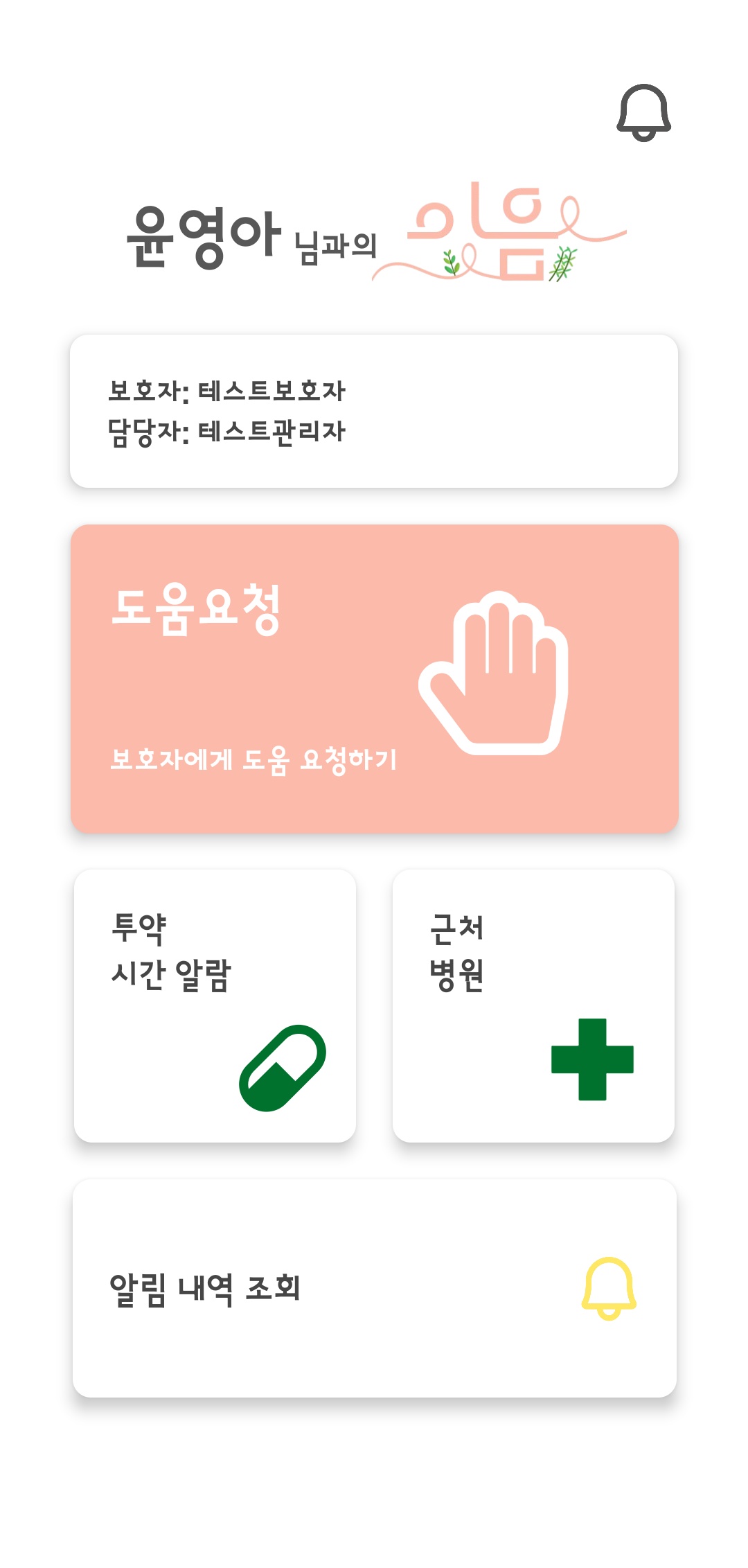View 알림 내역 조회 notification history
The height and width of the screenshot is (1568, 748).
point(374,1288)
